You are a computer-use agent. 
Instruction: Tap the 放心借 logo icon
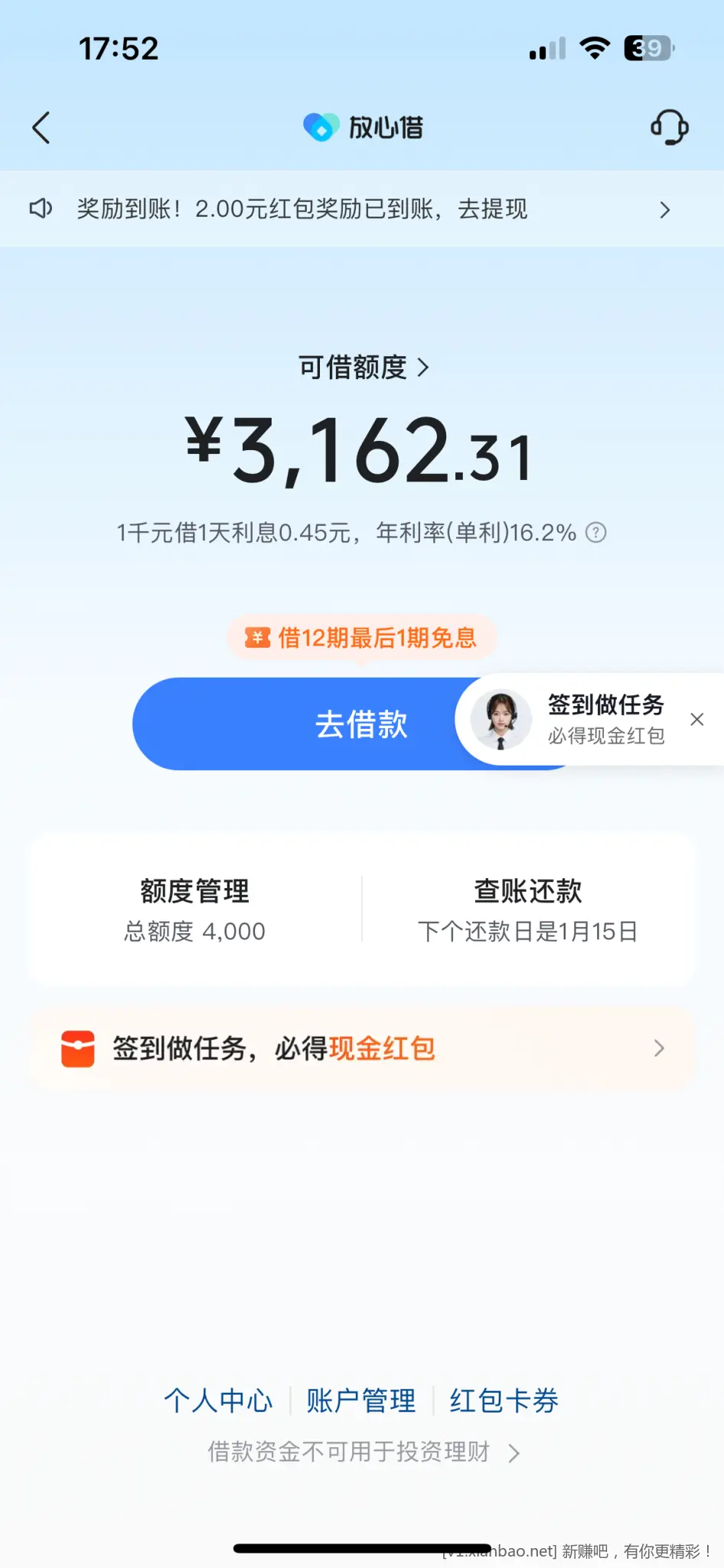pyautogui.click(x=321, y=126)
